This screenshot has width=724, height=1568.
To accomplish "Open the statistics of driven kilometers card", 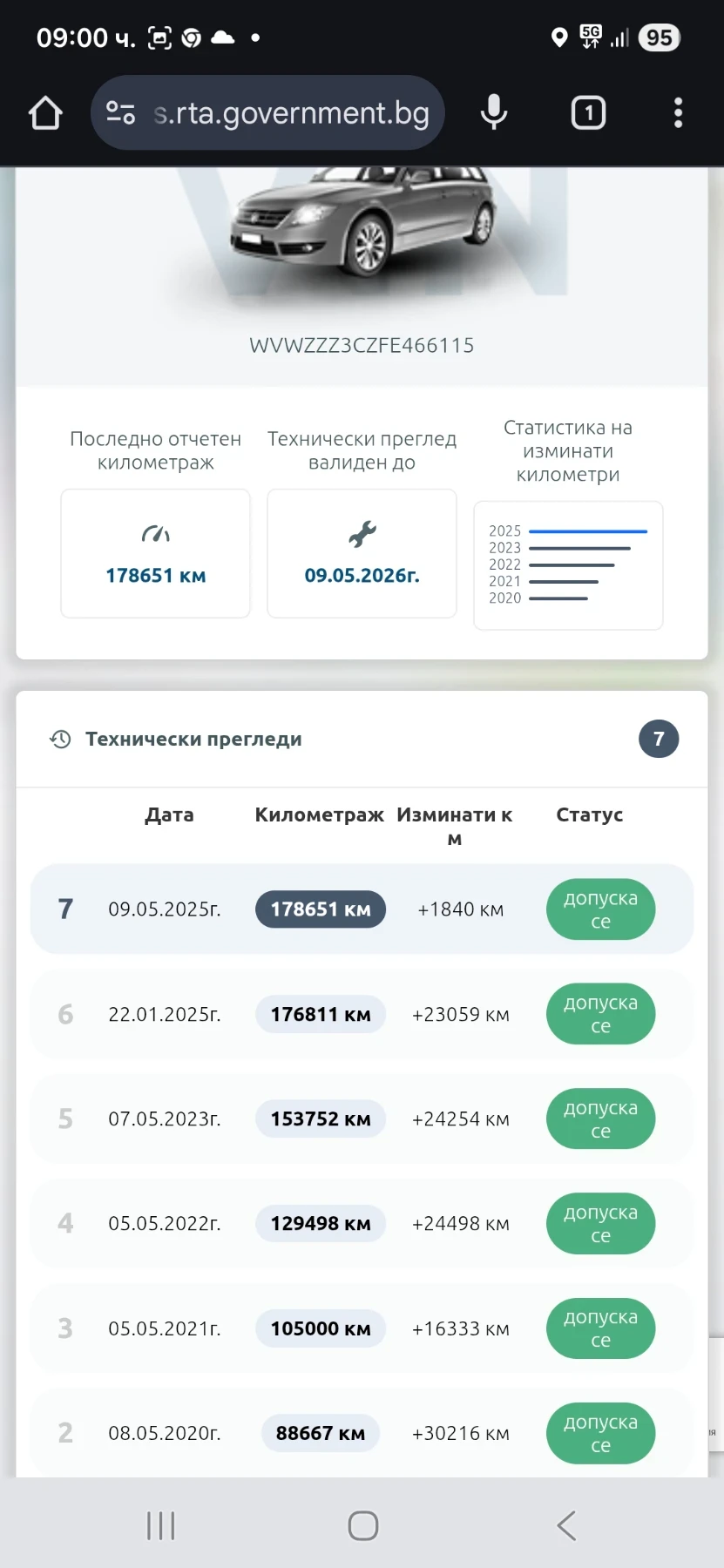I will point(568,564).
